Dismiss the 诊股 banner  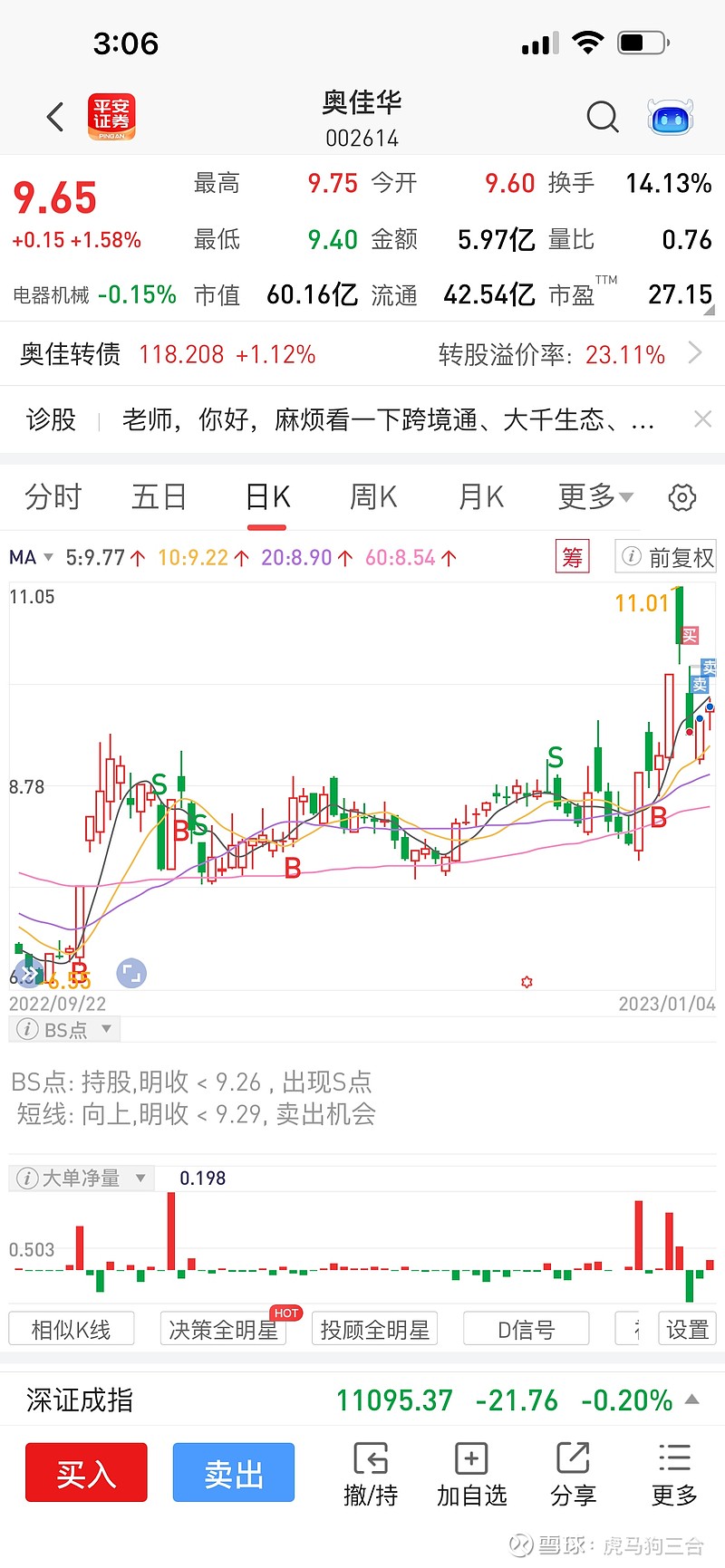pyautogui.click(x=702, y=418)
